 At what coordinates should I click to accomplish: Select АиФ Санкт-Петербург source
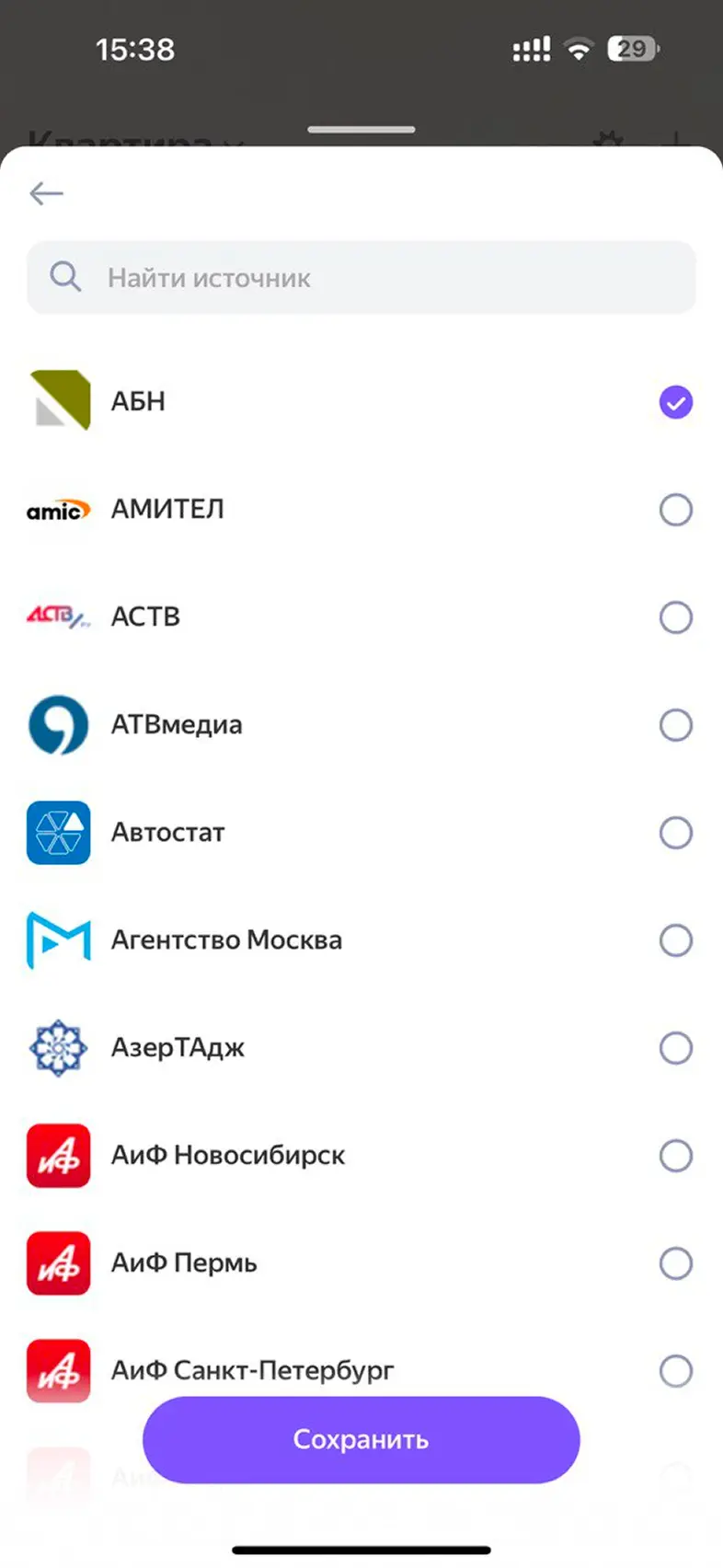[x=675, y=1370]
